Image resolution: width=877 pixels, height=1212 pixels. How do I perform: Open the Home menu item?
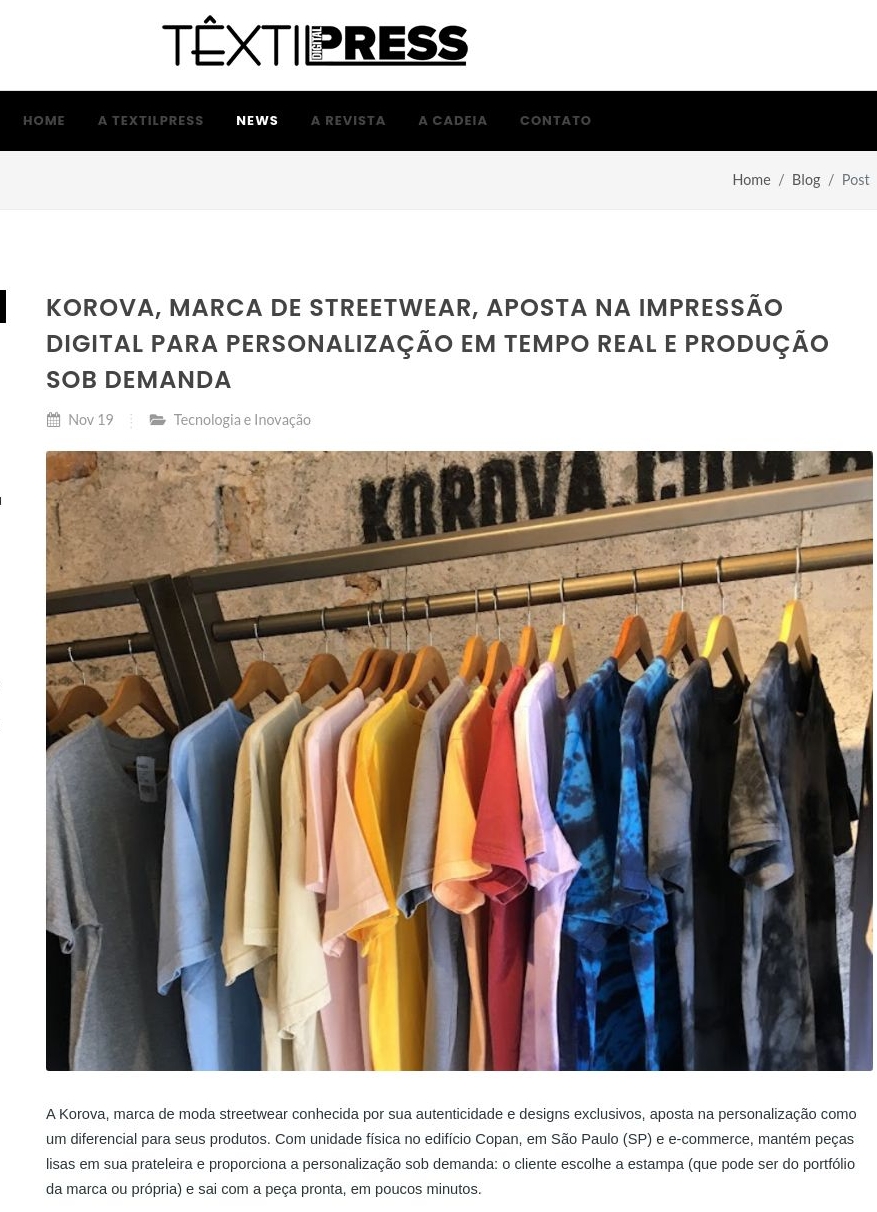tap(44, 121)
